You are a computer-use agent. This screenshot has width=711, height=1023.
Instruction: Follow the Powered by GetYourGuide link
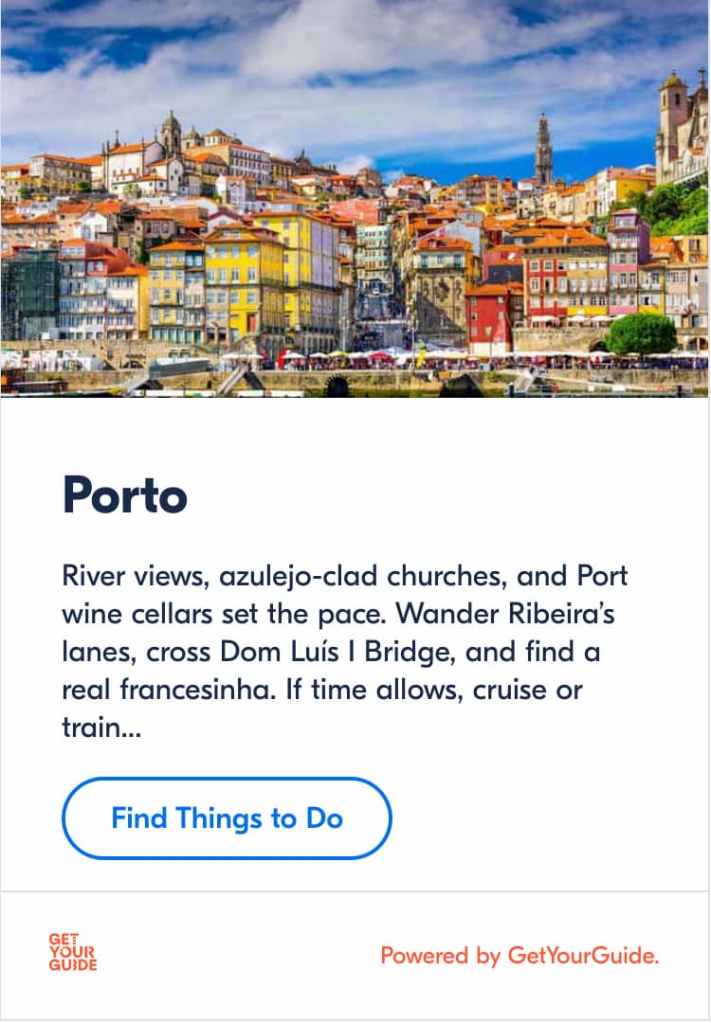click(x=519, y=955)
